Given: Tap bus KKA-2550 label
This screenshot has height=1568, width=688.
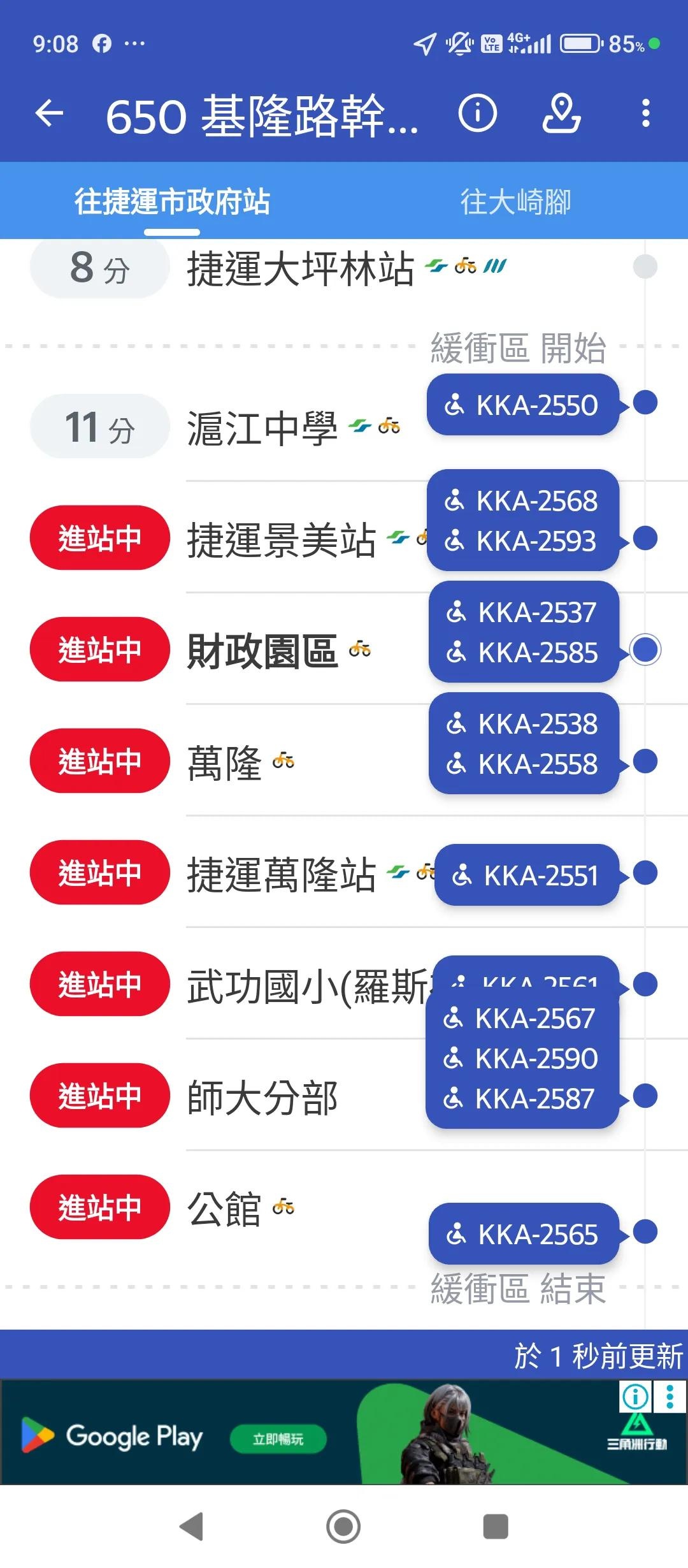Looking at the screenshot, I should pos(523,405).
